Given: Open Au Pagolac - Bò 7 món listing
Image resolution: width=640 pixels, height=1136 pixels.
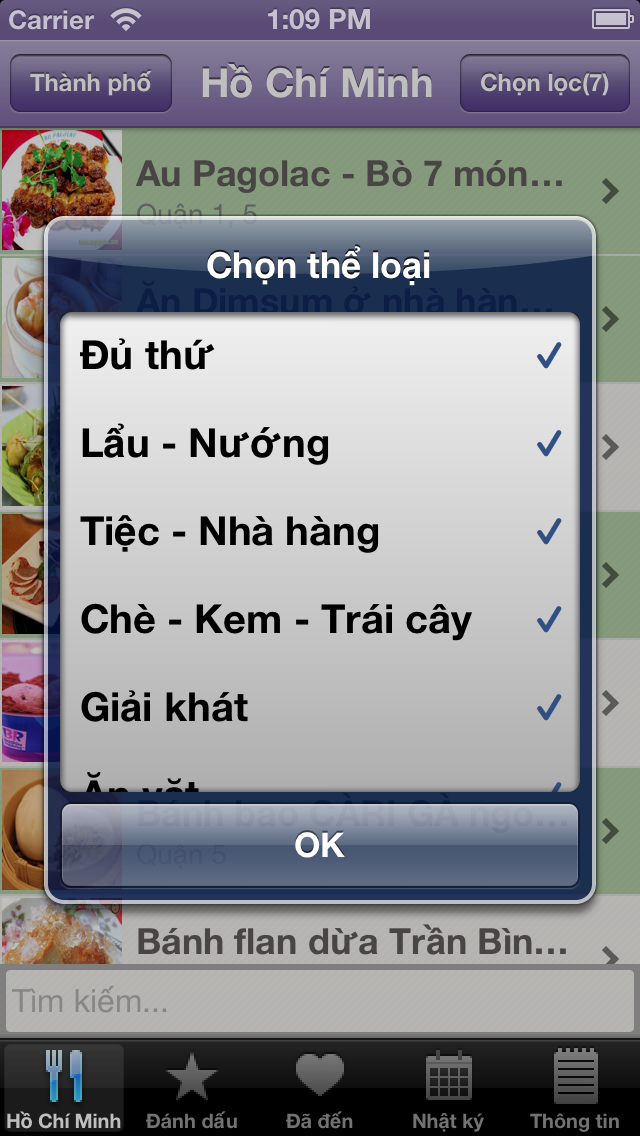Looking at the screenshot, I should (x=350, y=176).
